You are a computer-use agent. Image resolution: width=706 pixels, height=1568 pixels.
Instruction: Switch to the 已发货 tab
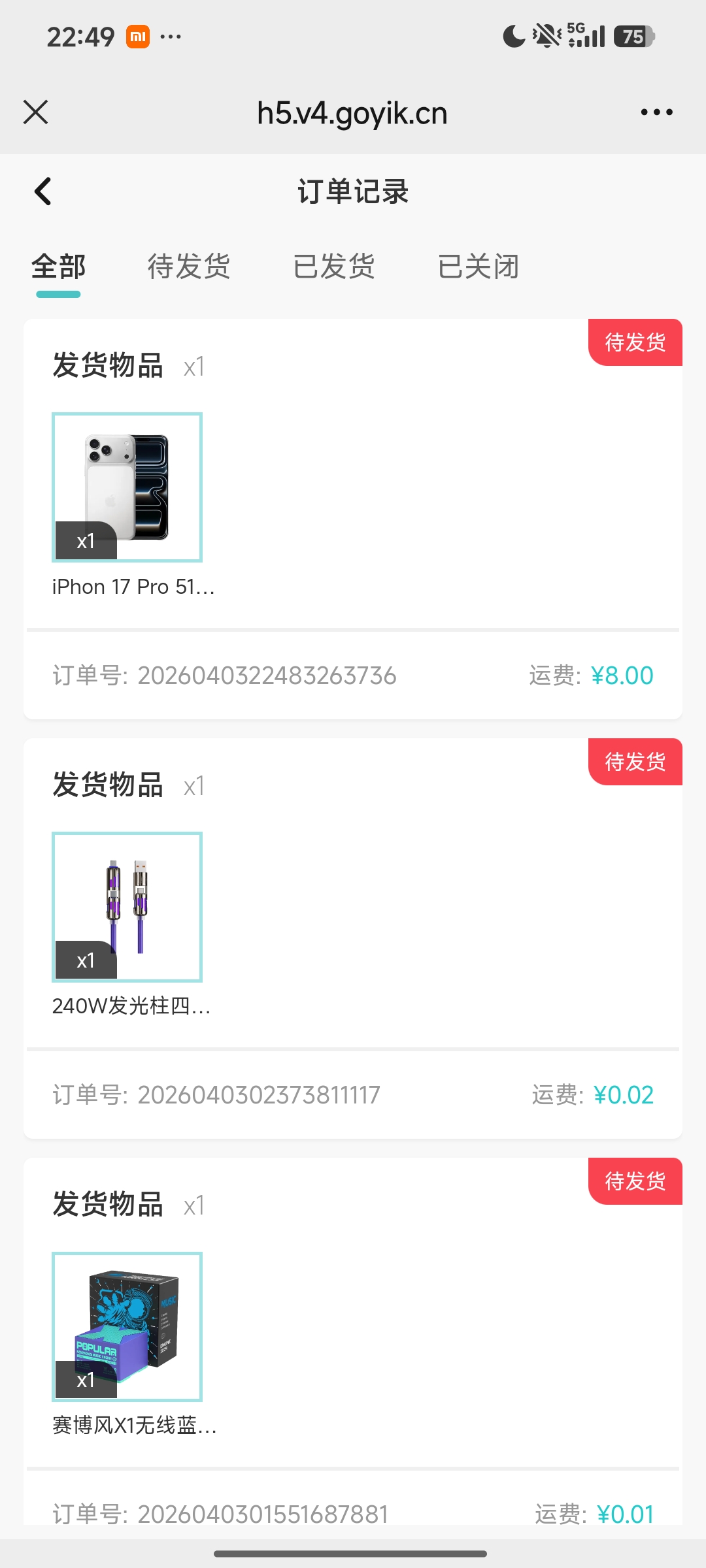coord(334,267)
